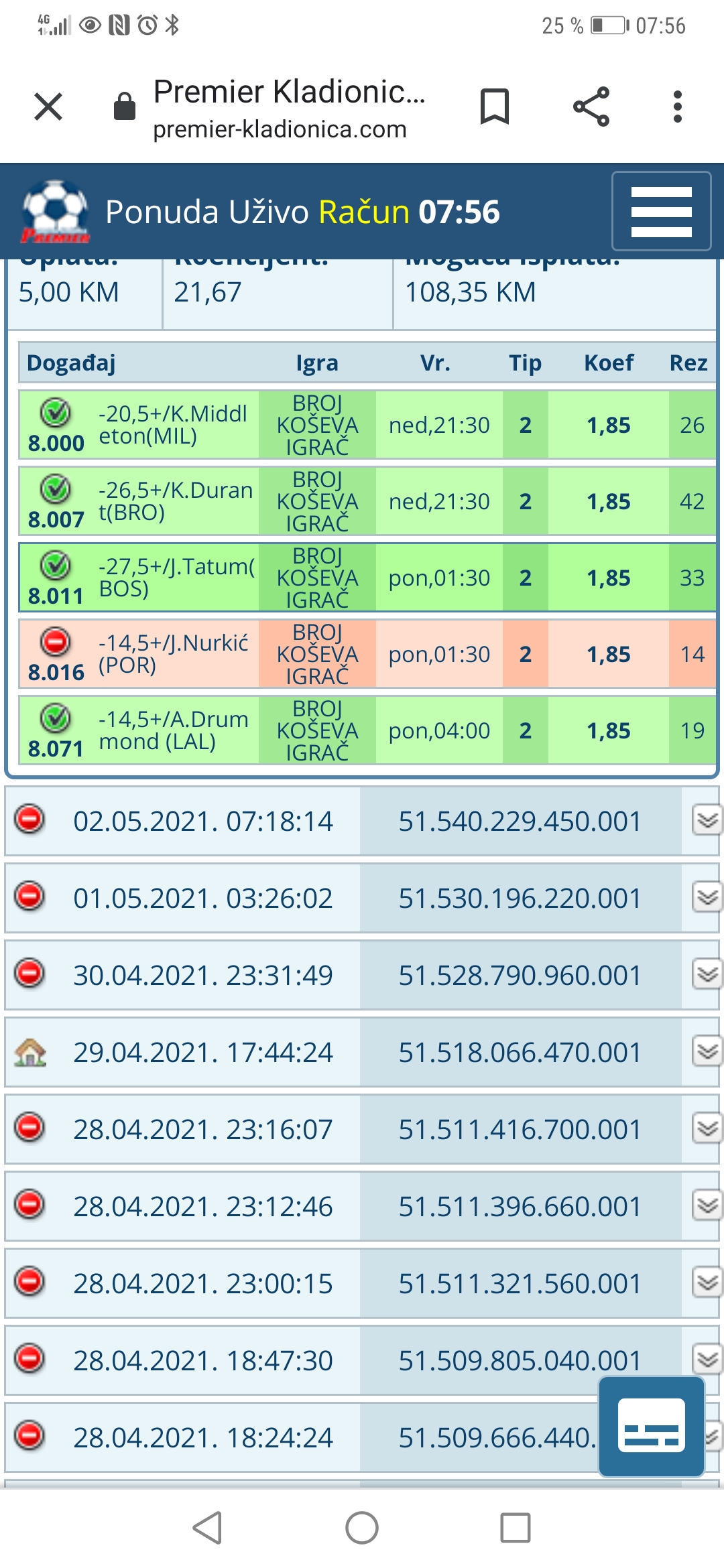Expand ticket from 01.05.2021. 03:26:02

click(x=707, y=897)
